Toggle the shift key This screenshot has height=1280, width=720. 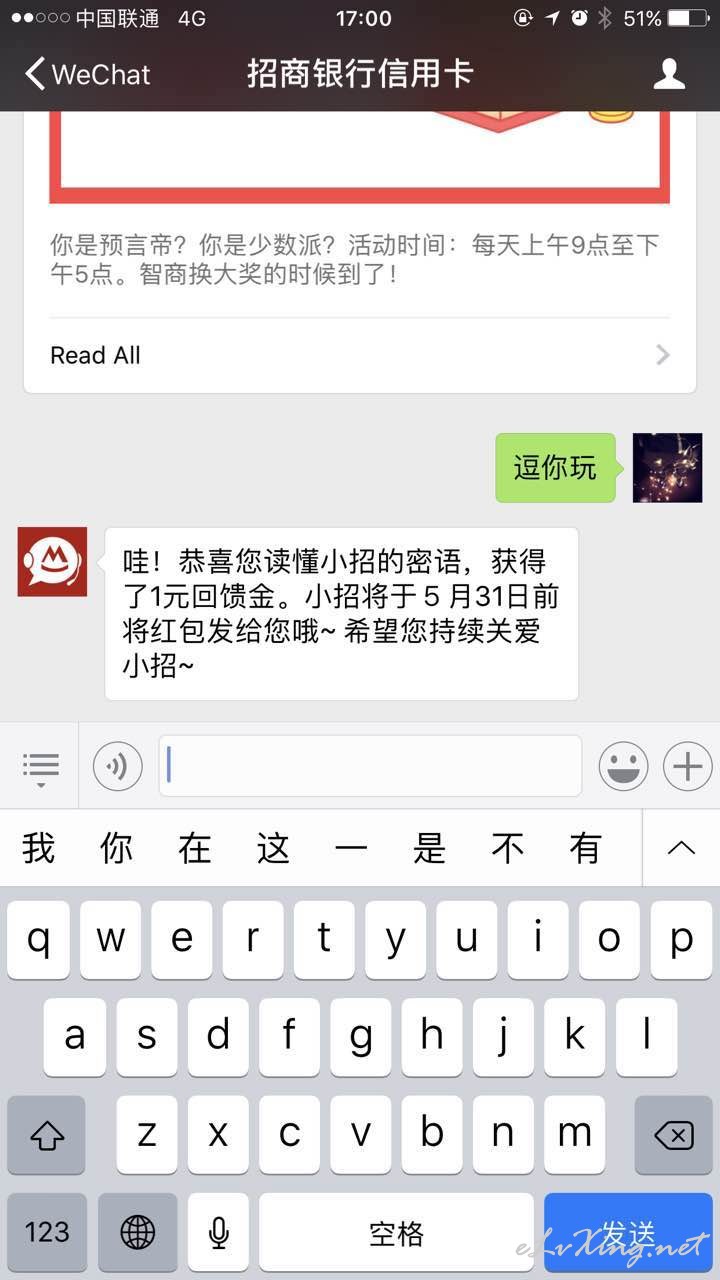tap(47, 1135)
